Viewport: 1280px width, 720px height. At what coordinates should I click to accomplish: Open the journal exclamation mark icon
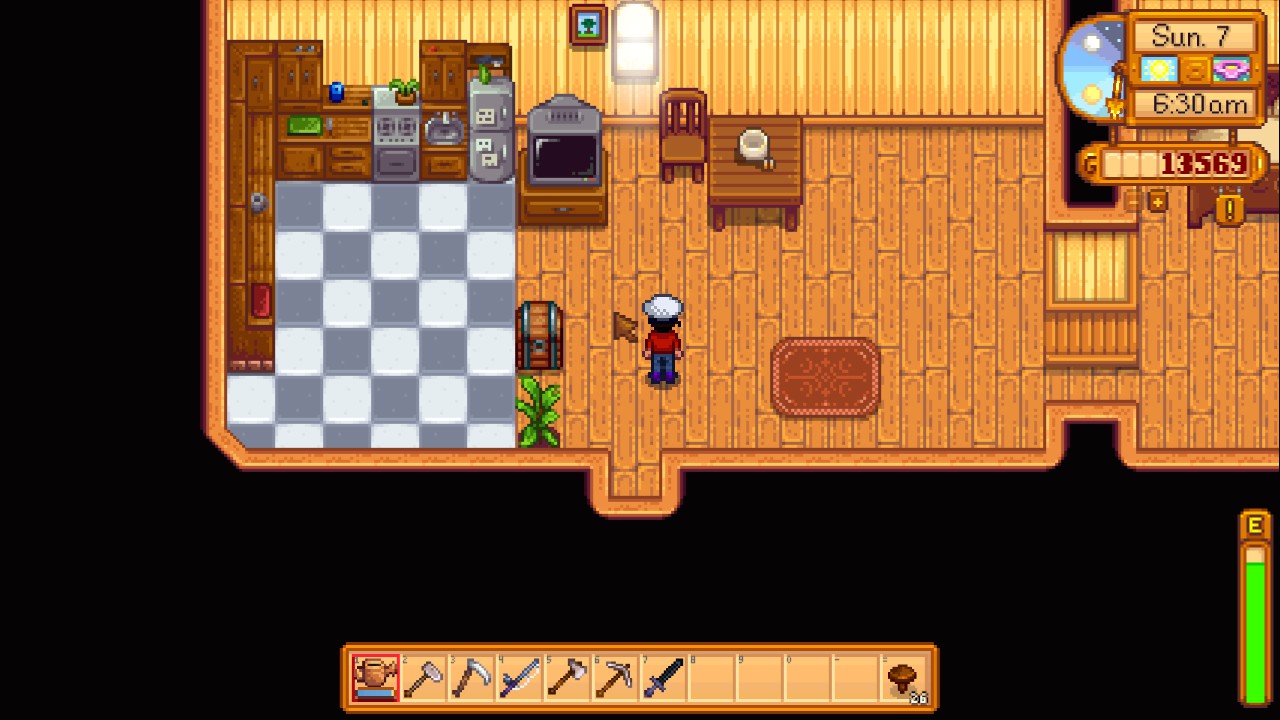point(1230,209)
